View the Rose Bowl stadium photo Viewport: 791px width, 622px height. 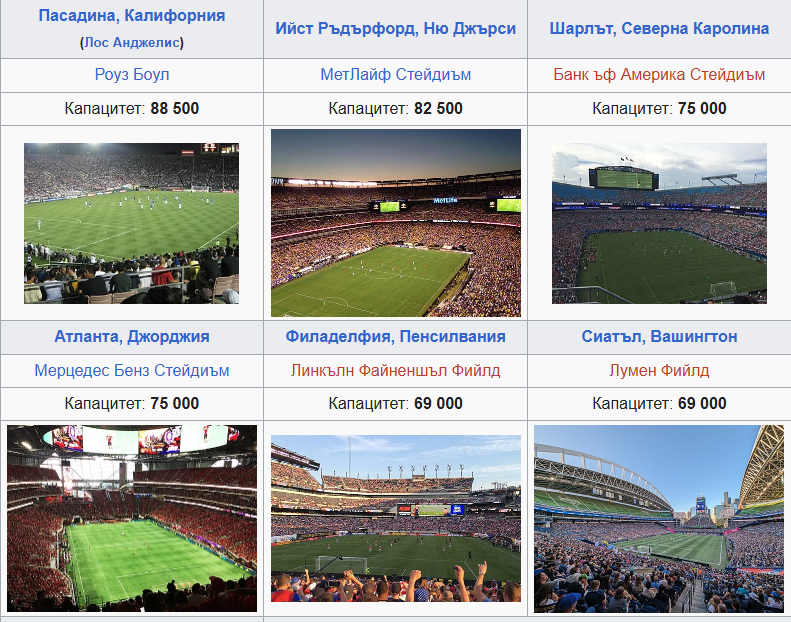(x=131, y=223)
